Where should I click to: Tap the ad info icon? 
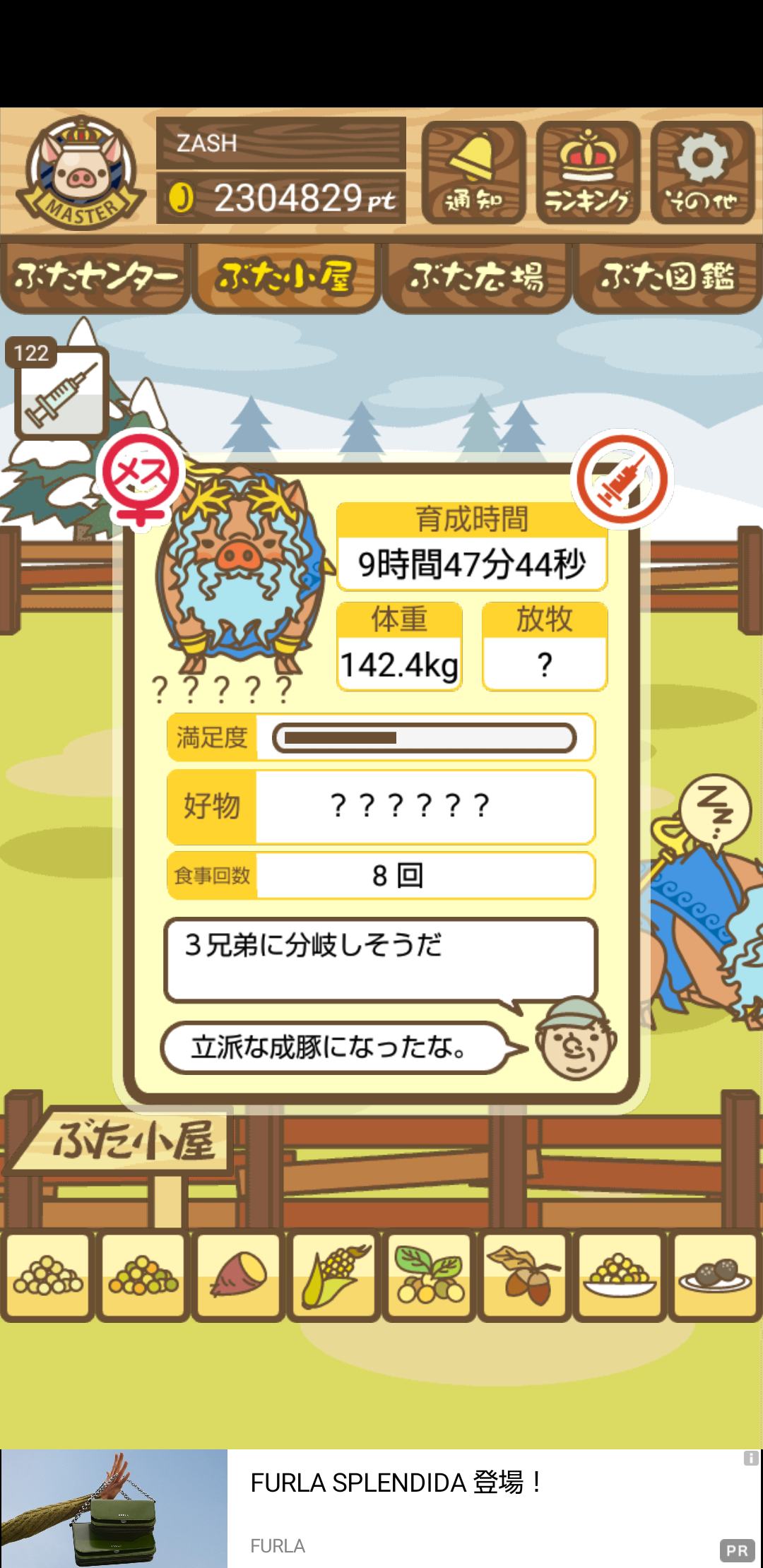click(750, 1458)
